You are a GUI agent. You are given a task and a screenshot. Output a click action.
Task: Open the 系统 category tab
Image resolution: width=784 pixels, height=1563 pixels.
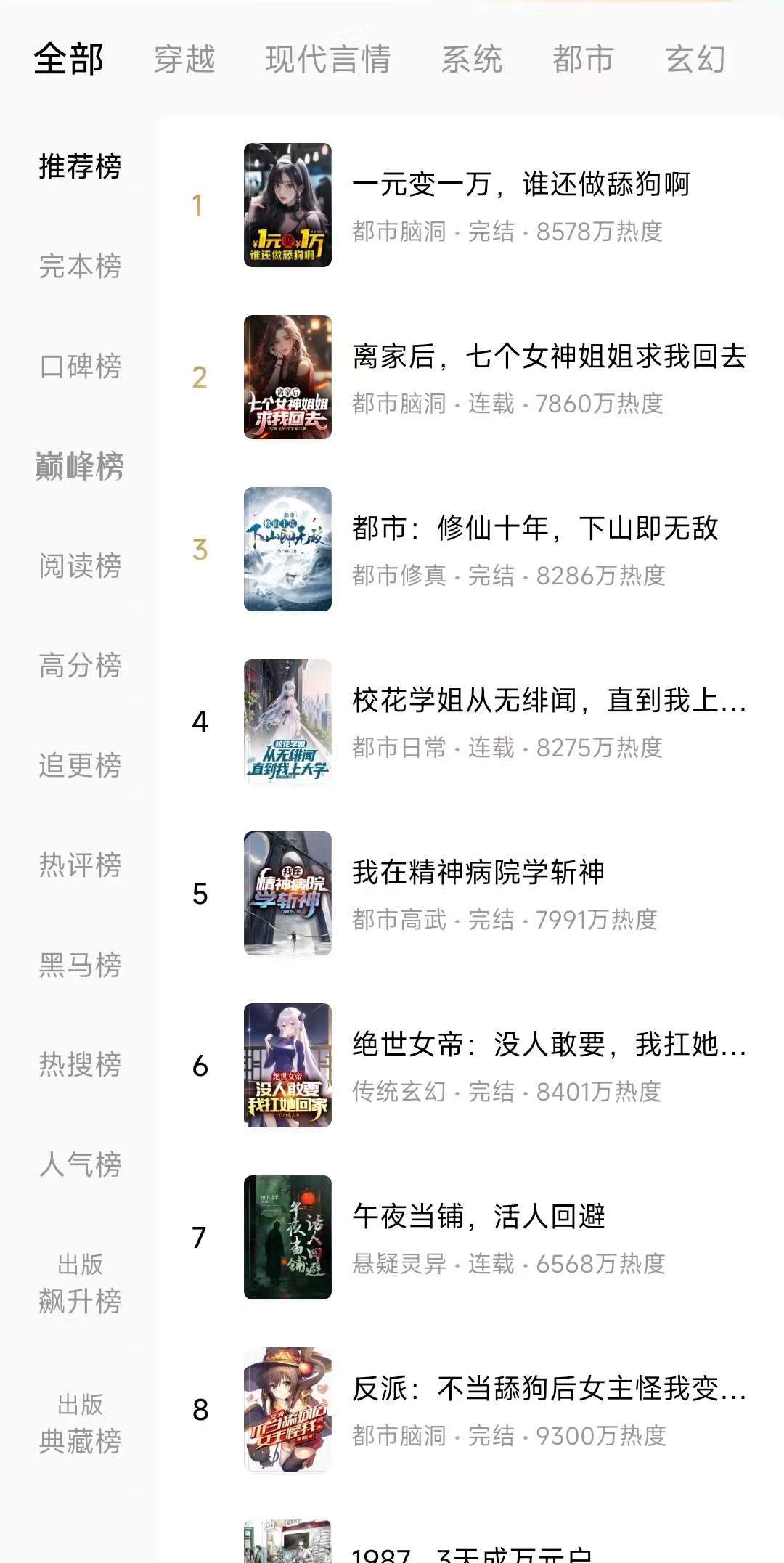[x=472, y=59]
